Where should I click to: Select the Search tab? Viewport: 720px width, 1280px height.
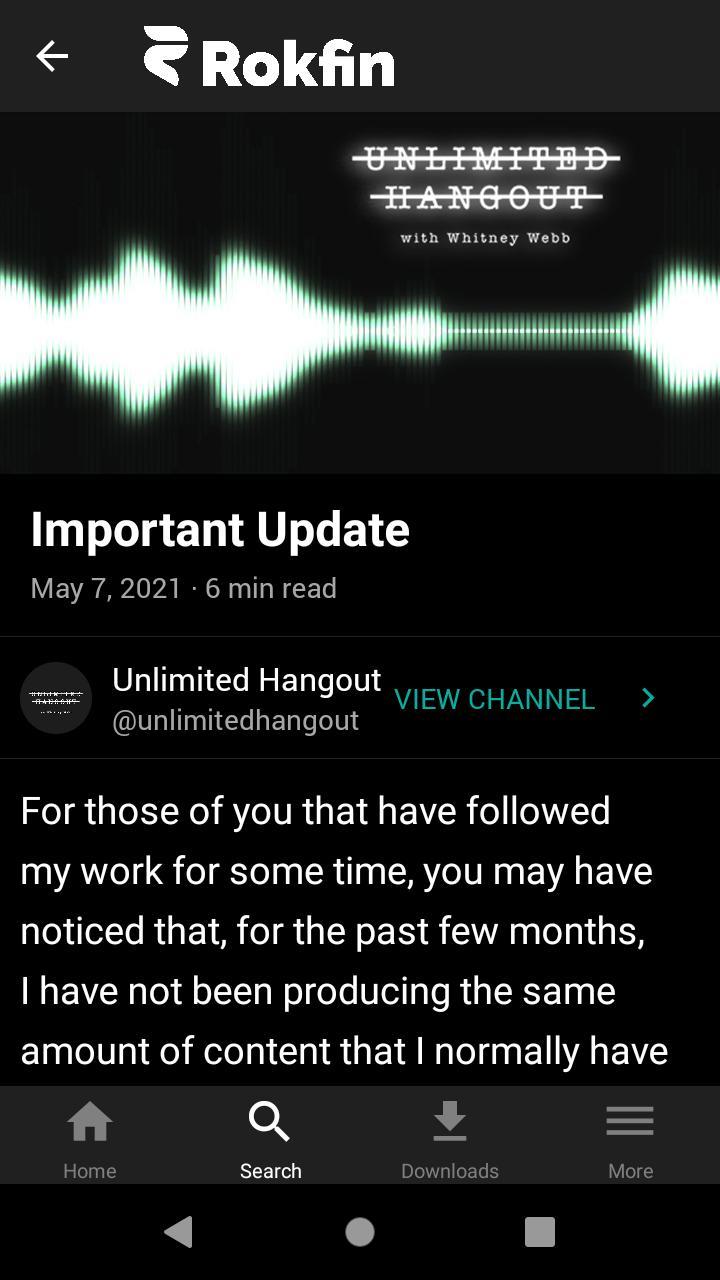270,1138
